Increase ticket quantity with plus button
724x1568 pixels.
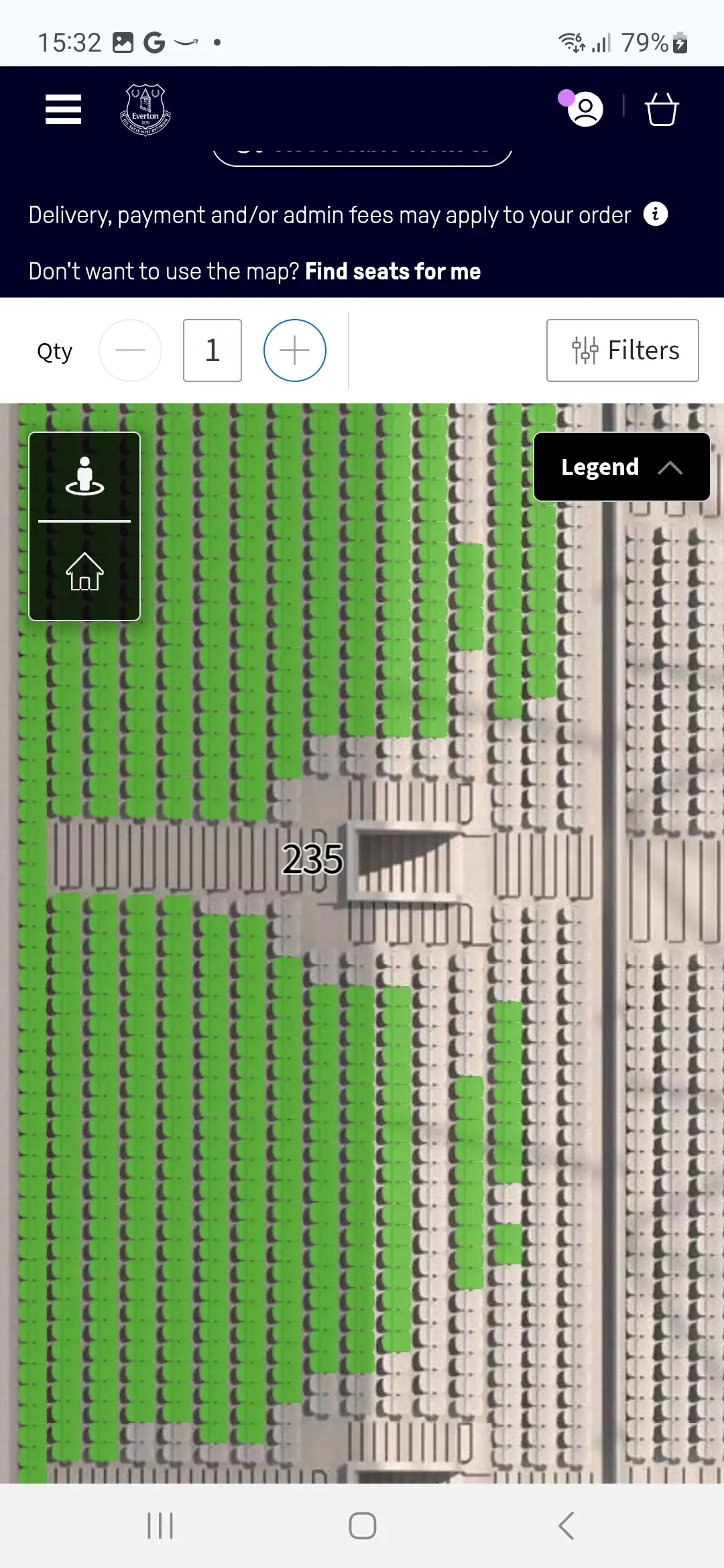click(x=294, y=350)
